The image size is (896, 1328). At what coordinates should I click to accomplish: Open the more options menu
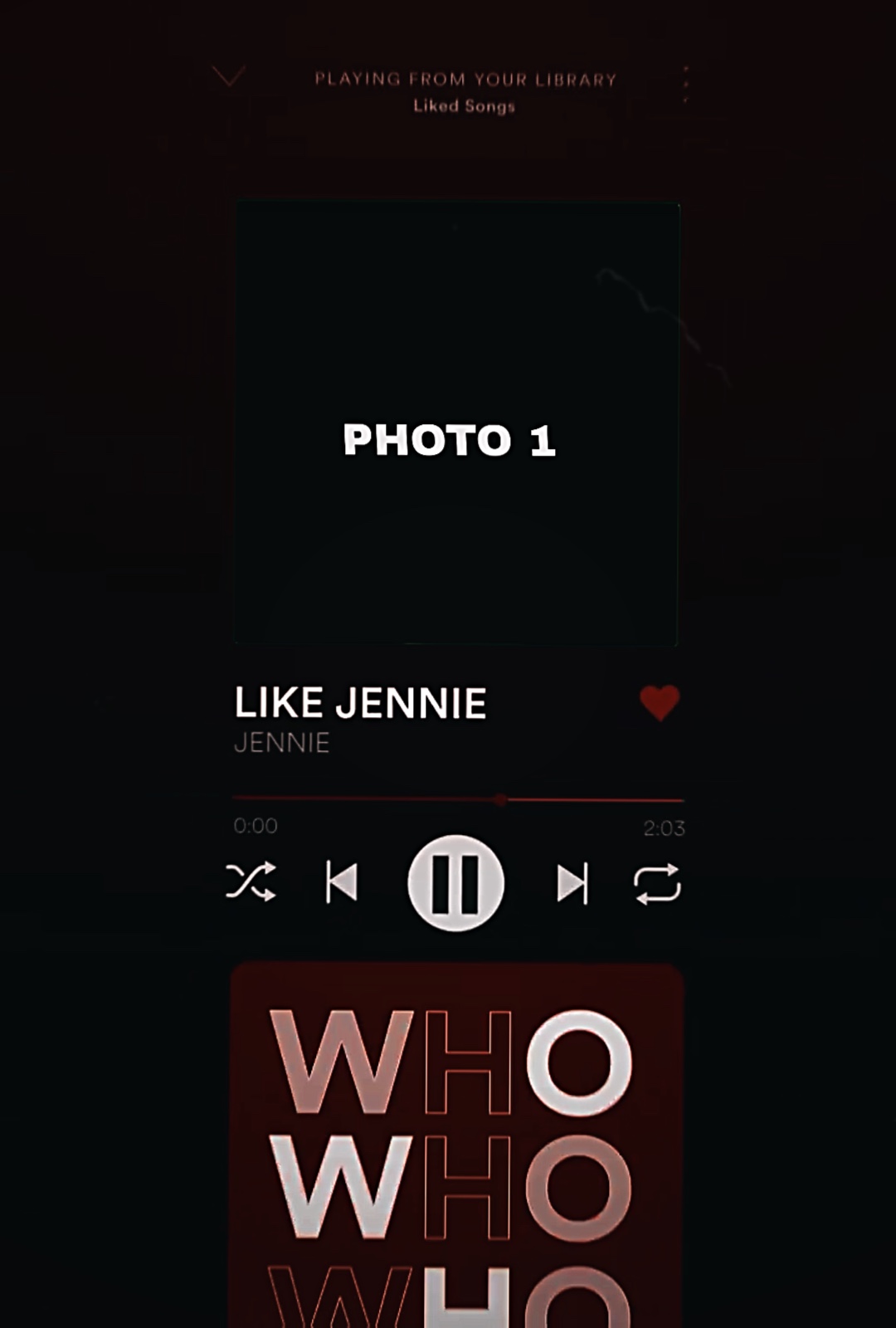pyautogui.click(x=684, y=83)
